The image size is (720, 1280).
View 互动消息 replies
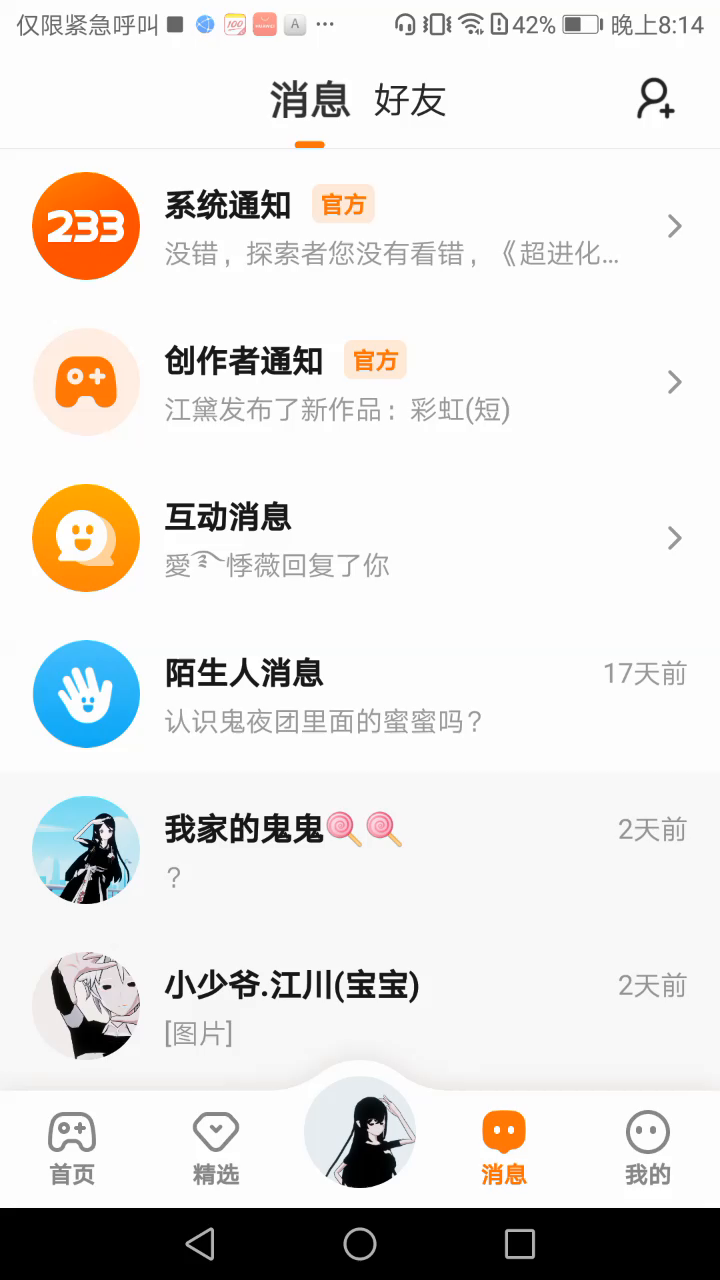tap(360, 538)
